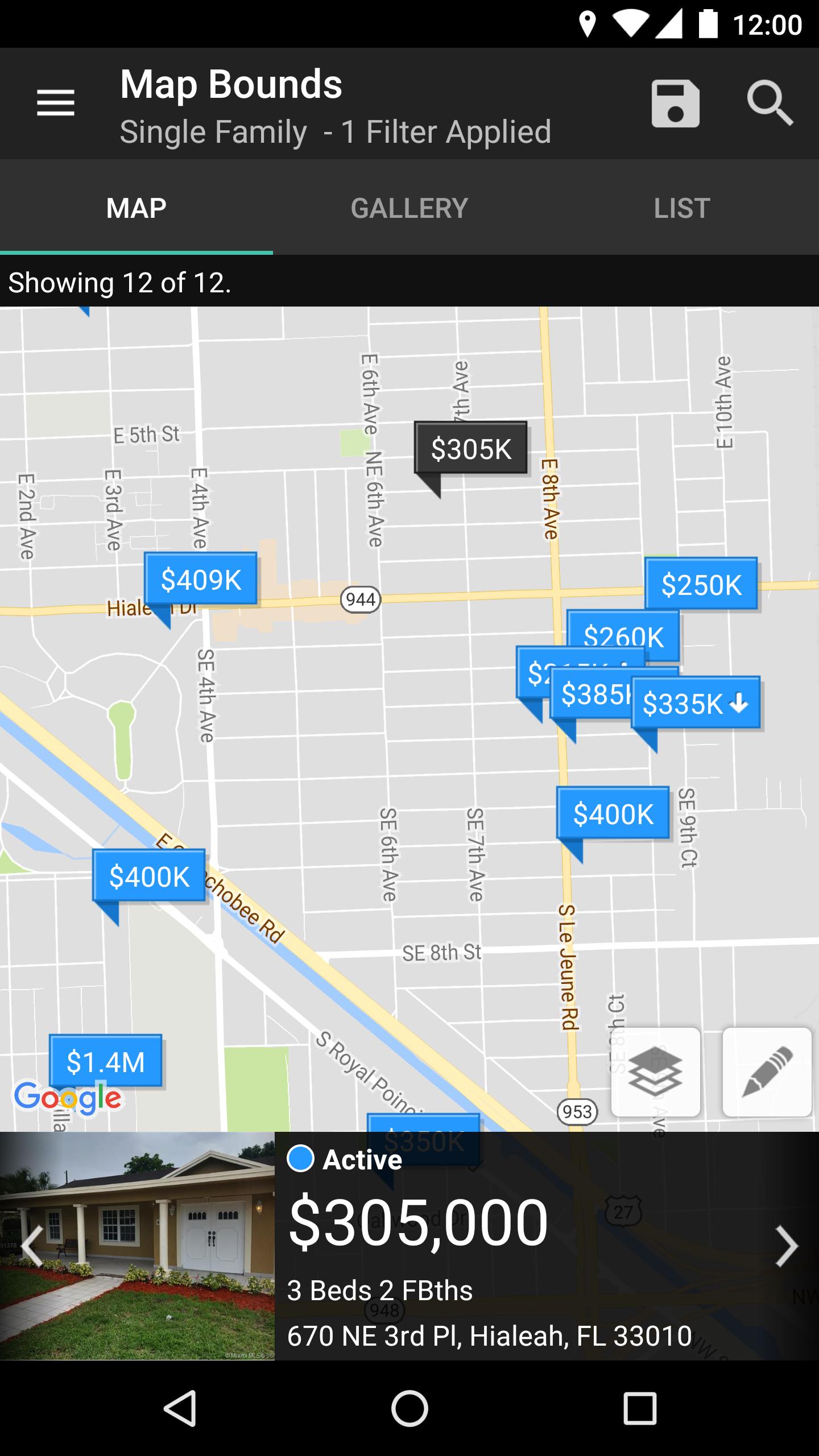Select the $1.4M map marker
Screen dimensions: 819x1456
click(x=106, y=1061)
